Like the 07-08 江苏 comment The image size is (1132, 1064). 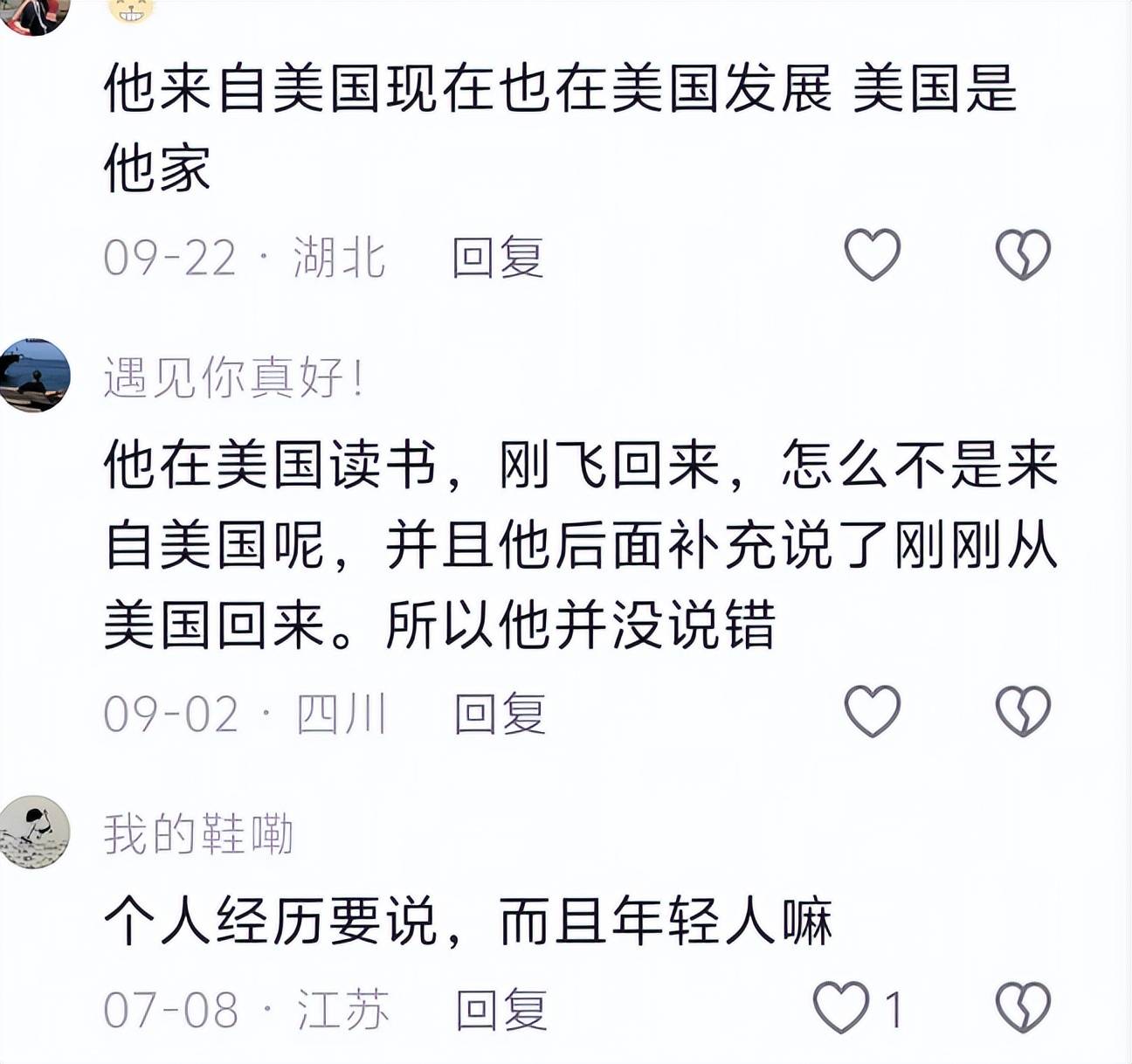pyautogui.click(x=841, y=1007)
